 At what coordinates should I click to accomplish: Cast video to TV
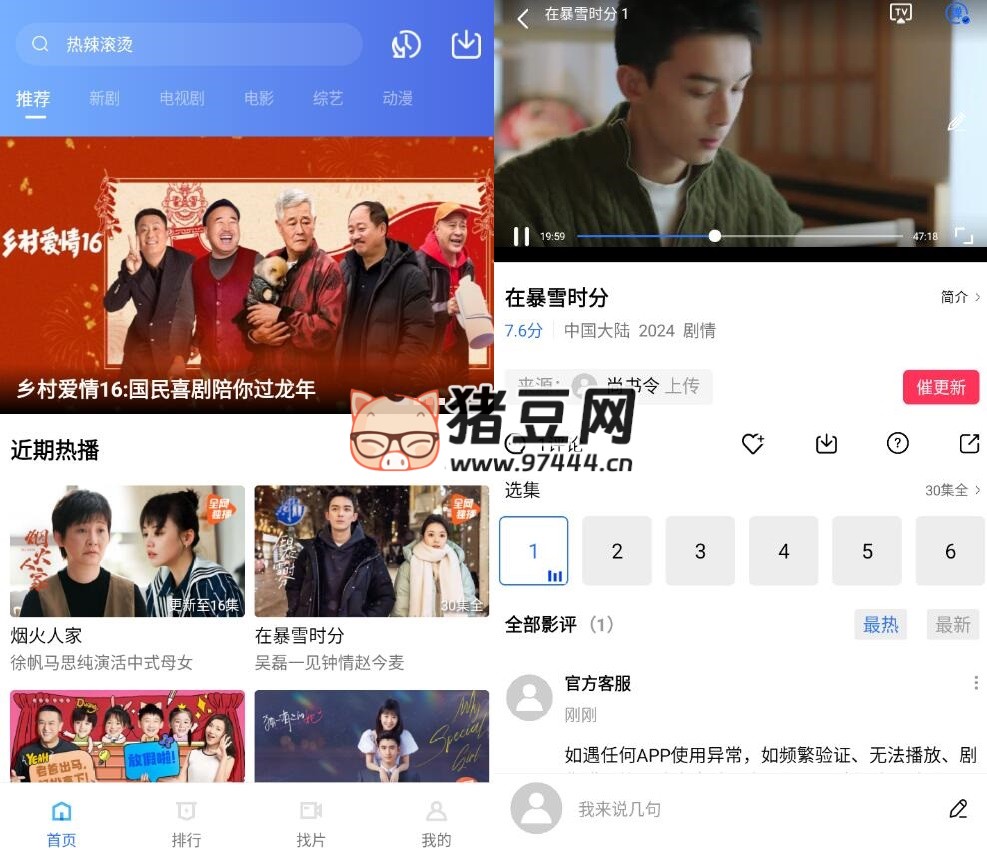(x=901, y=13)
